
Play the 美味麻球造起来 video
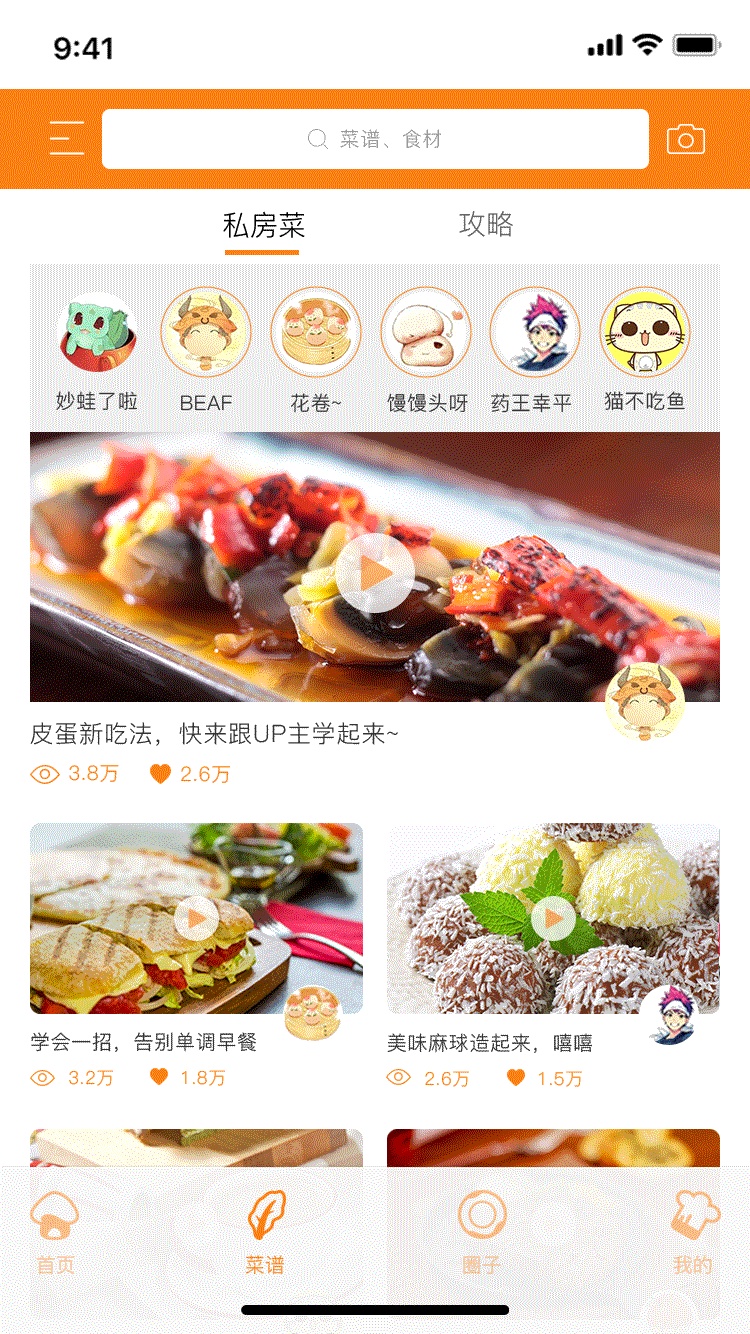click(x=553, y=918)
